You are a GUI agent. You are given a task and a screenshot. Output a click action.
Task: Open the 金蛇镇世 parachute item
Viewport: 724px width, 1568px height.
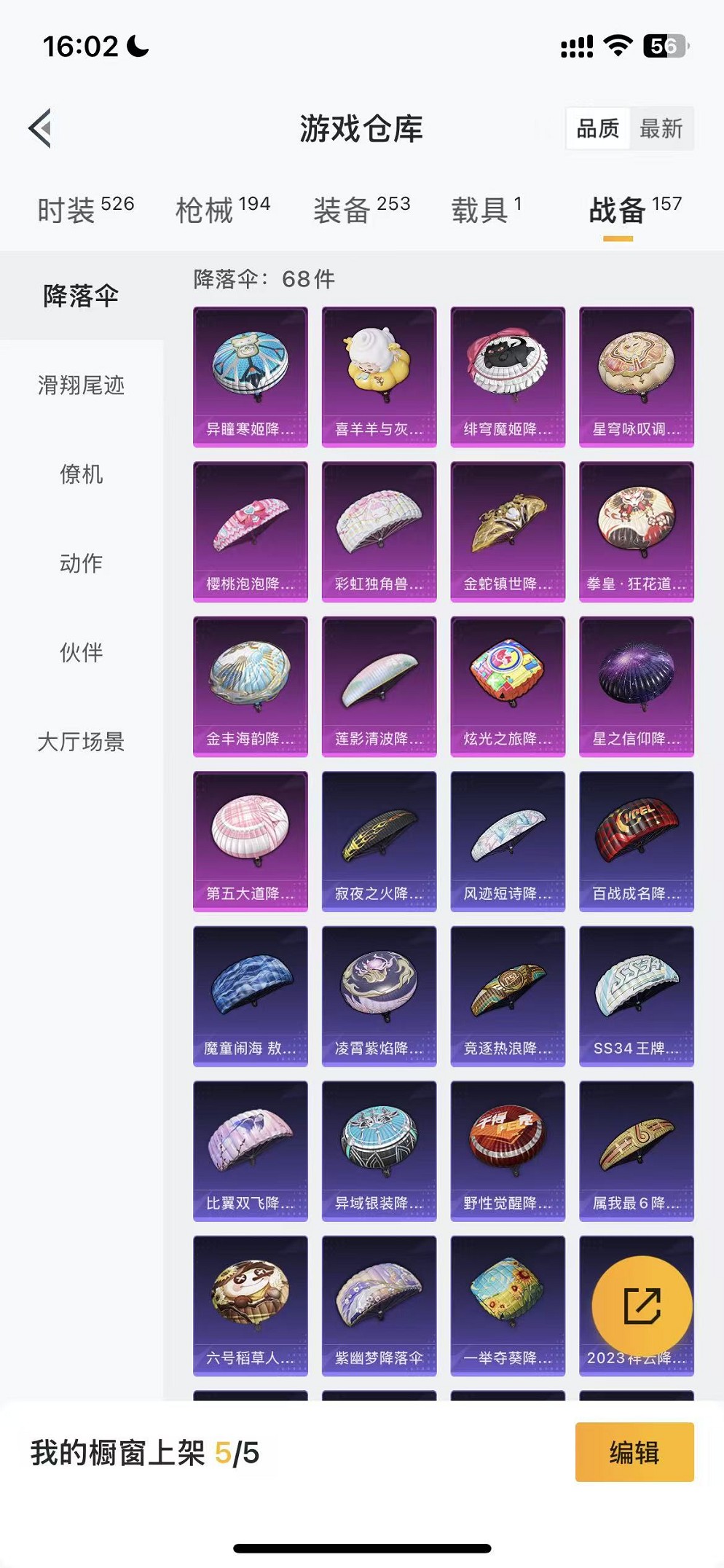tap(508, 531)
